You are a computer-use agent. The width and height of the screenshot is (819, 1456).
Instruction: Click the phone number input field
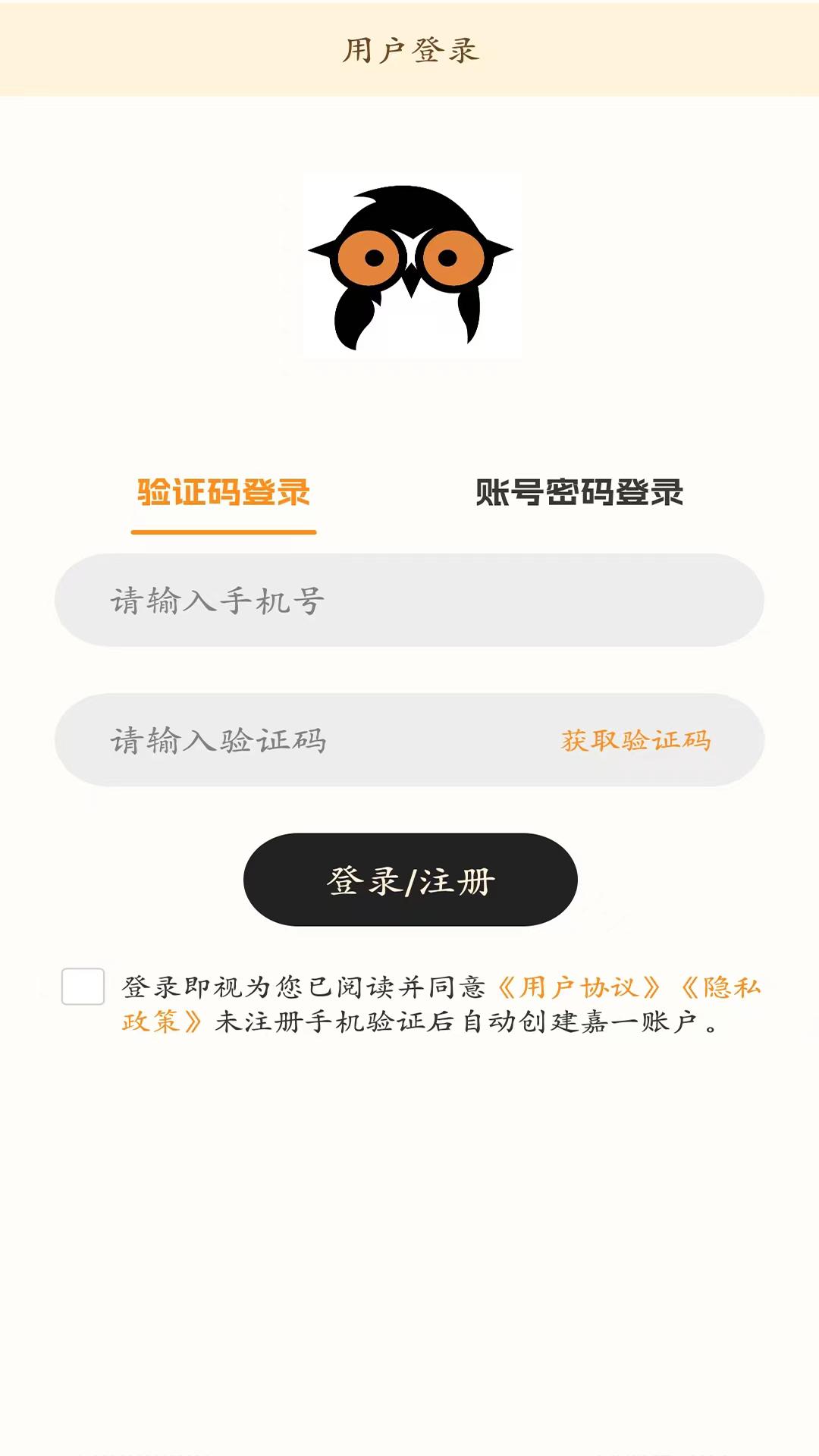[x=409, y=601]
